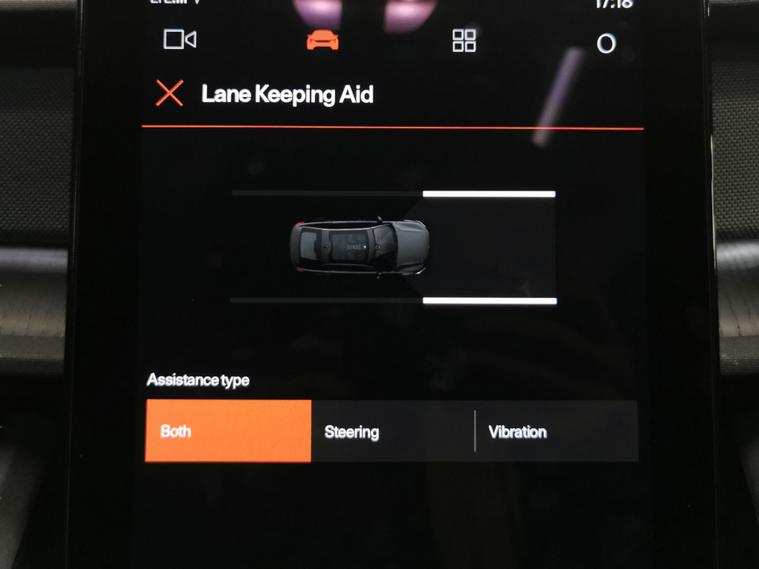Select Both assistance type
Screen dimensions: 759x569
[228, 431]
